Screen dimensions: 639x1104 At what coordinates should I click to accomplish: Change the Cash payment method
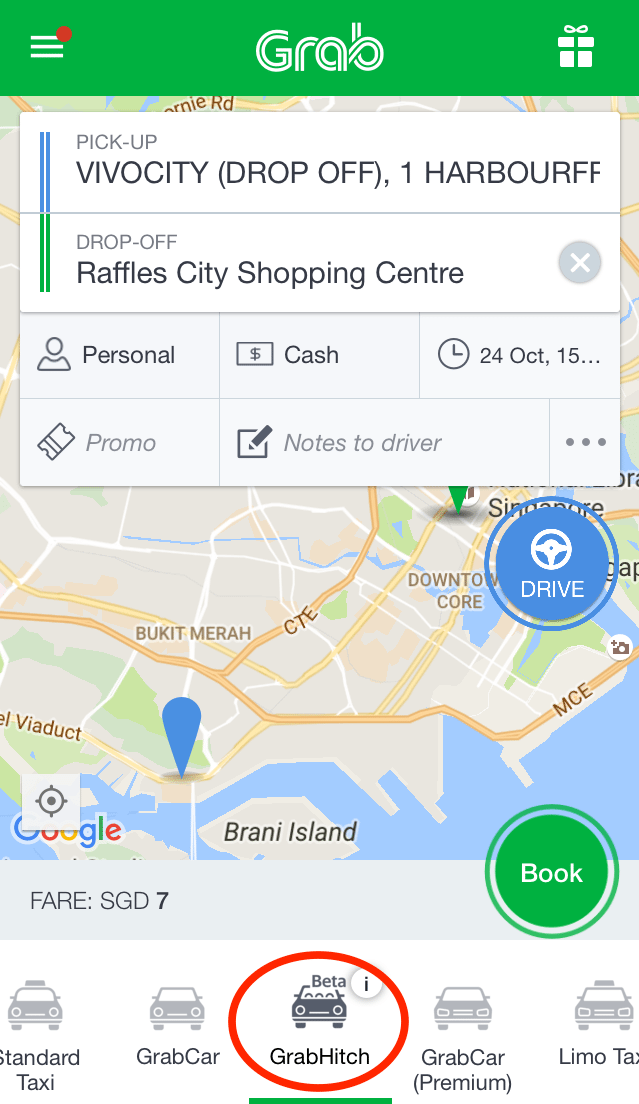coord(318,355)
